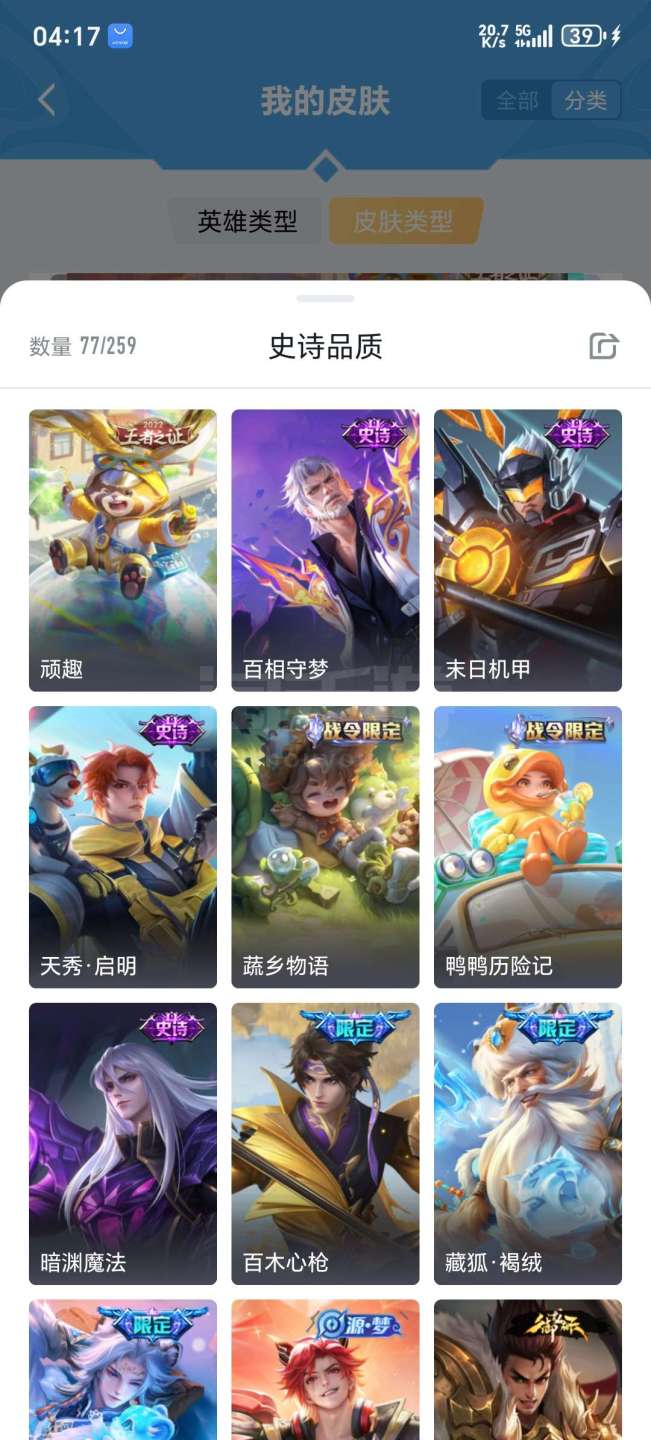Viewport: 651px width, 1440px height.
Task: View the 天秀·启明 skin
Action: point(123,847)
